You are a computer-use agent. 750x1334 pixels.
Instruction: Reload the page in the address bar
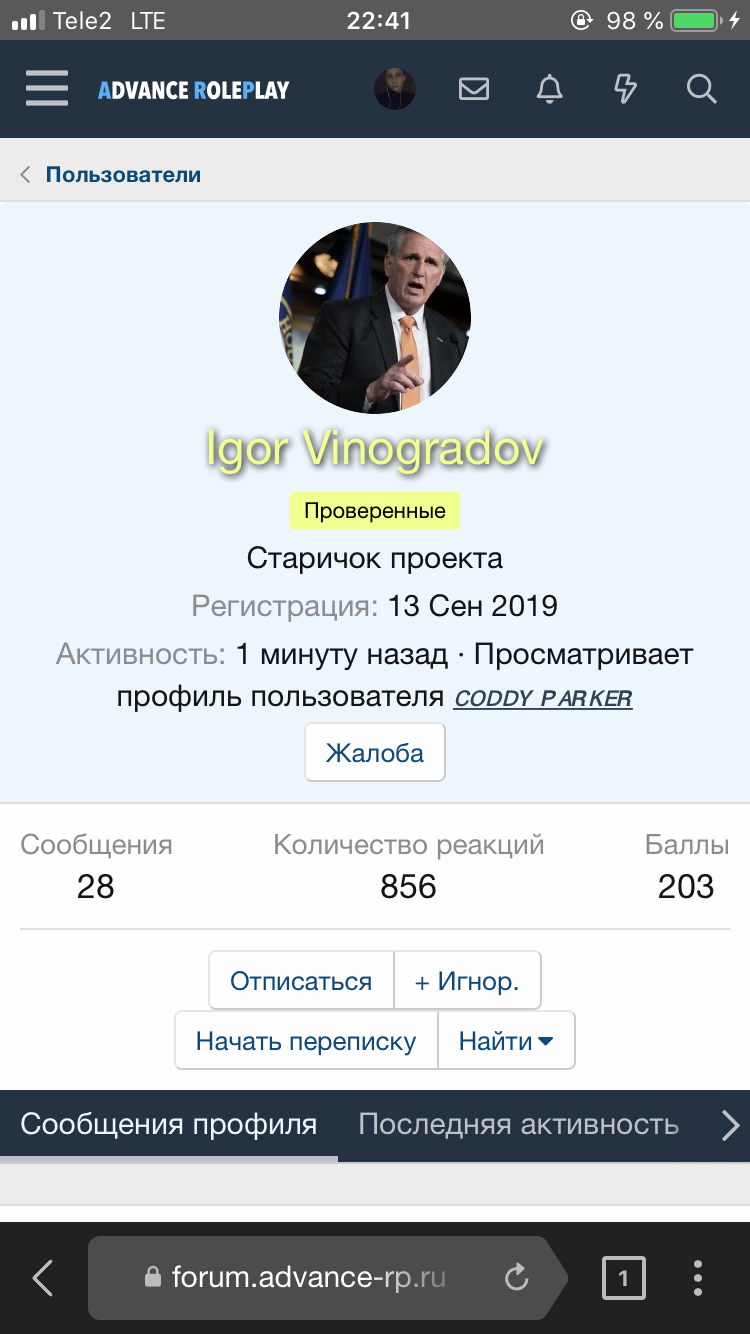point(516,1277)
